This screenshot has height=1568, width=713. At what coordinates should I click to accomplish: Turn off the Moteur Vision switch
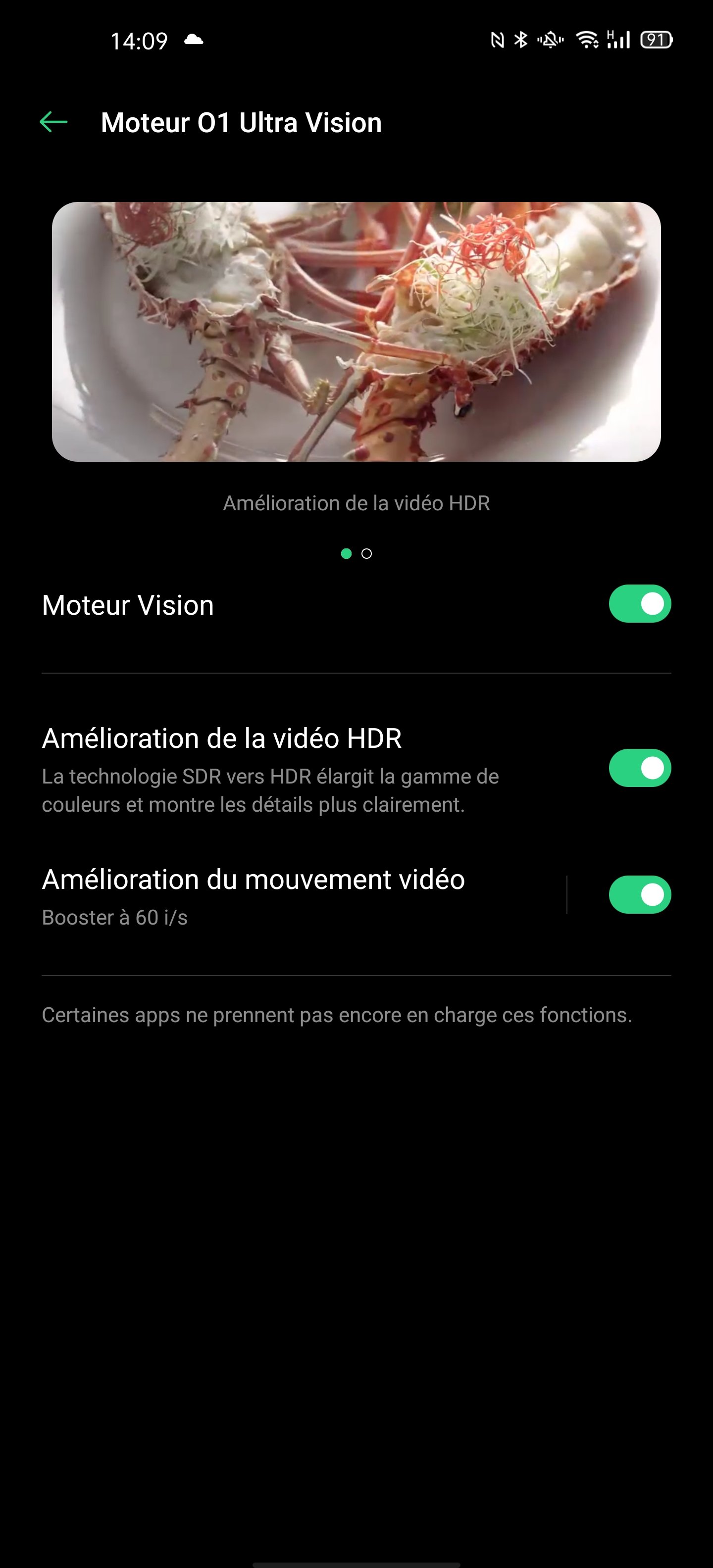(x=639, y=604)
